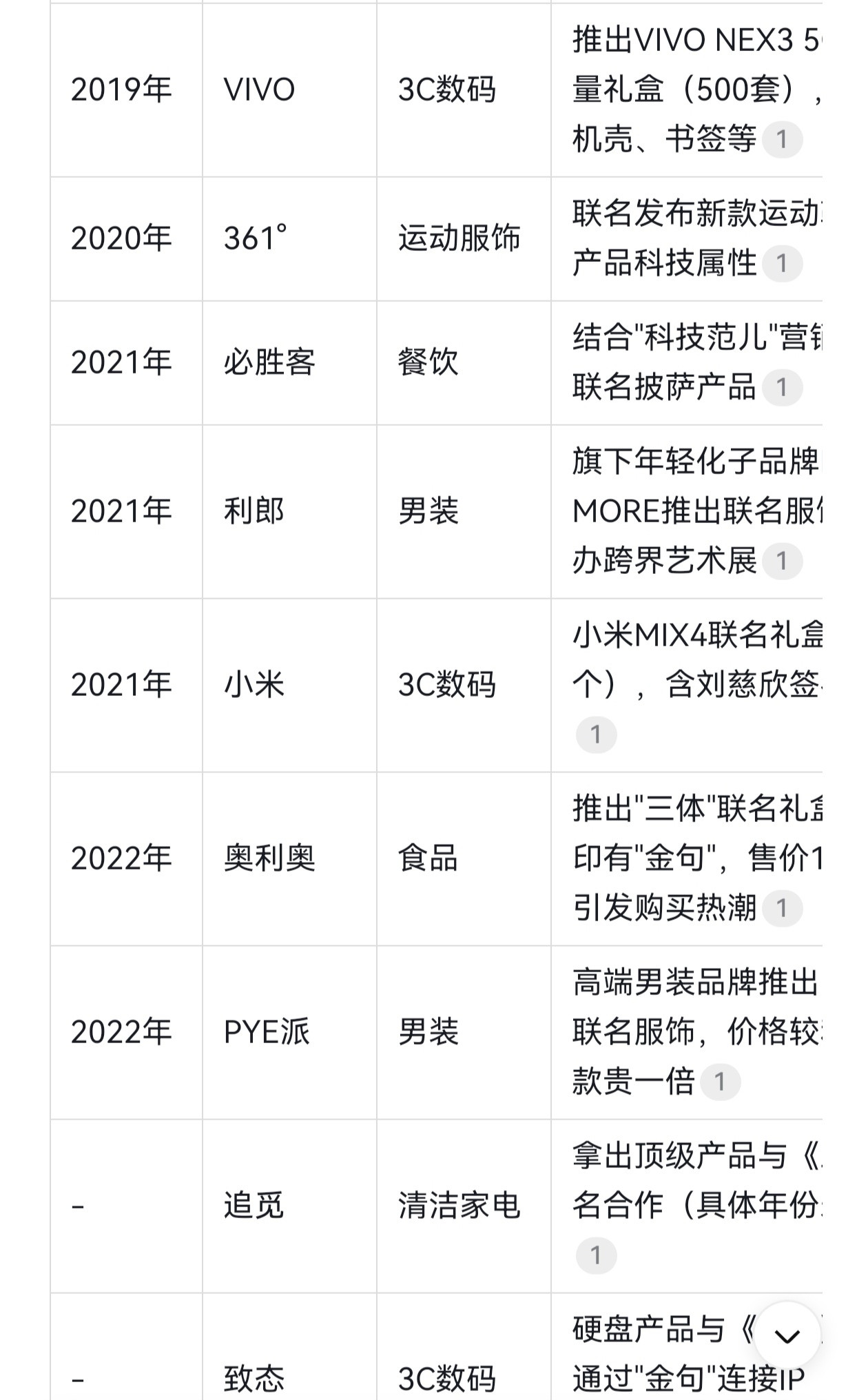Open citation 1 in the 361° row
The height and width of the screenshot is (1400, 868).
point(781,263)
